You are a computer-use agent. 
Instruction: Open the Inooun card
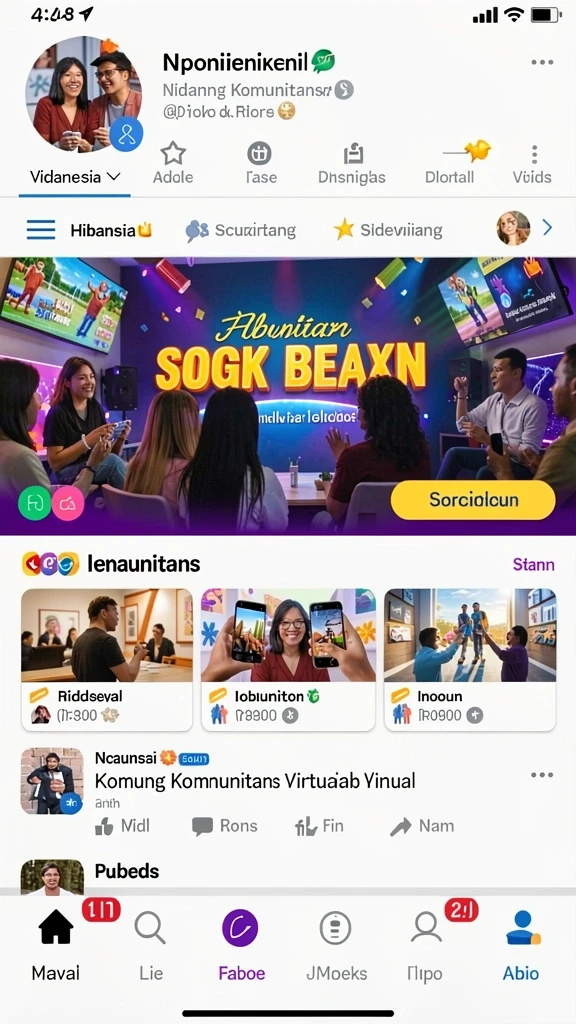click(x=470, y=659)
